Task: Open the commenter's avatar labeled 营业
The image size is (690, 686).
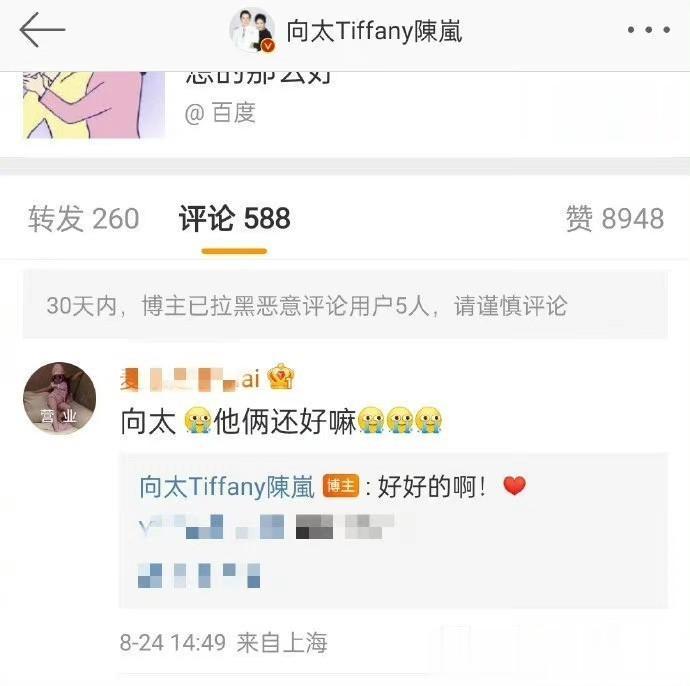Action: tap(59, 398)
